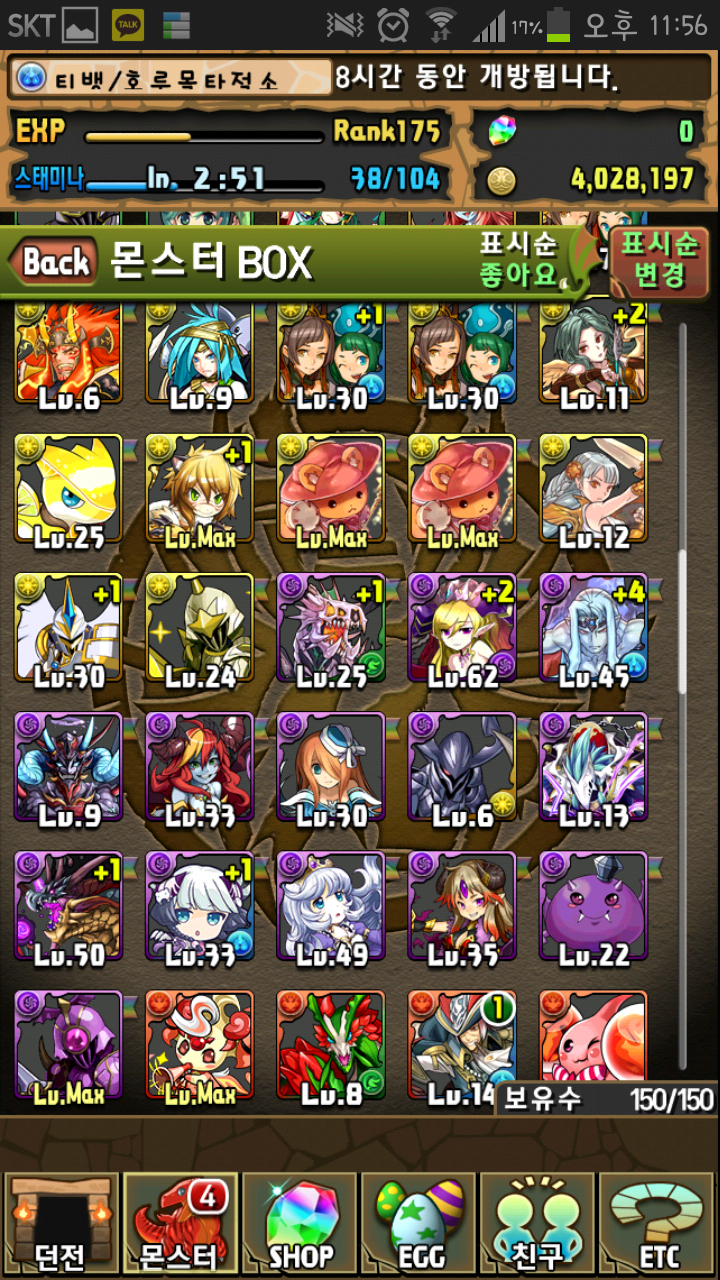
Task: Go to the SHOP tab
Action: (300, 1224)
